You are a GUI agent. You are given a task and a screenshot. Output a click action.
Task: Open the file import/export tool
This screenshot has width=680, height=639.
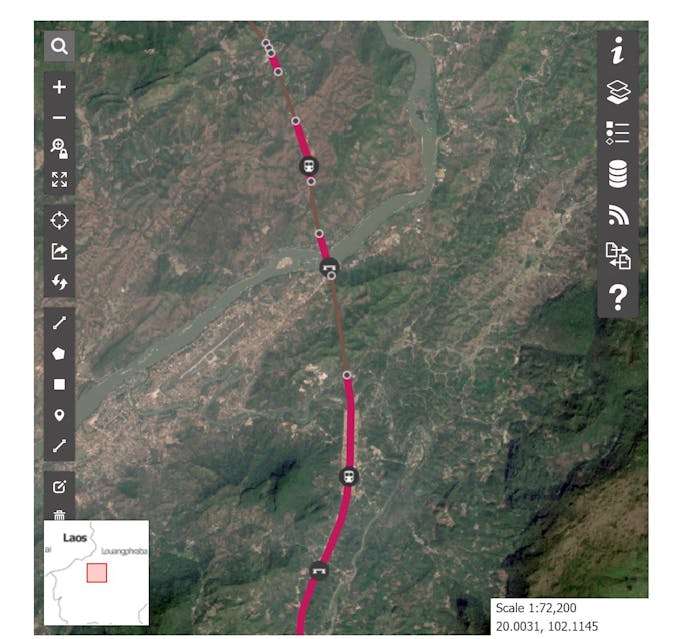618,256
